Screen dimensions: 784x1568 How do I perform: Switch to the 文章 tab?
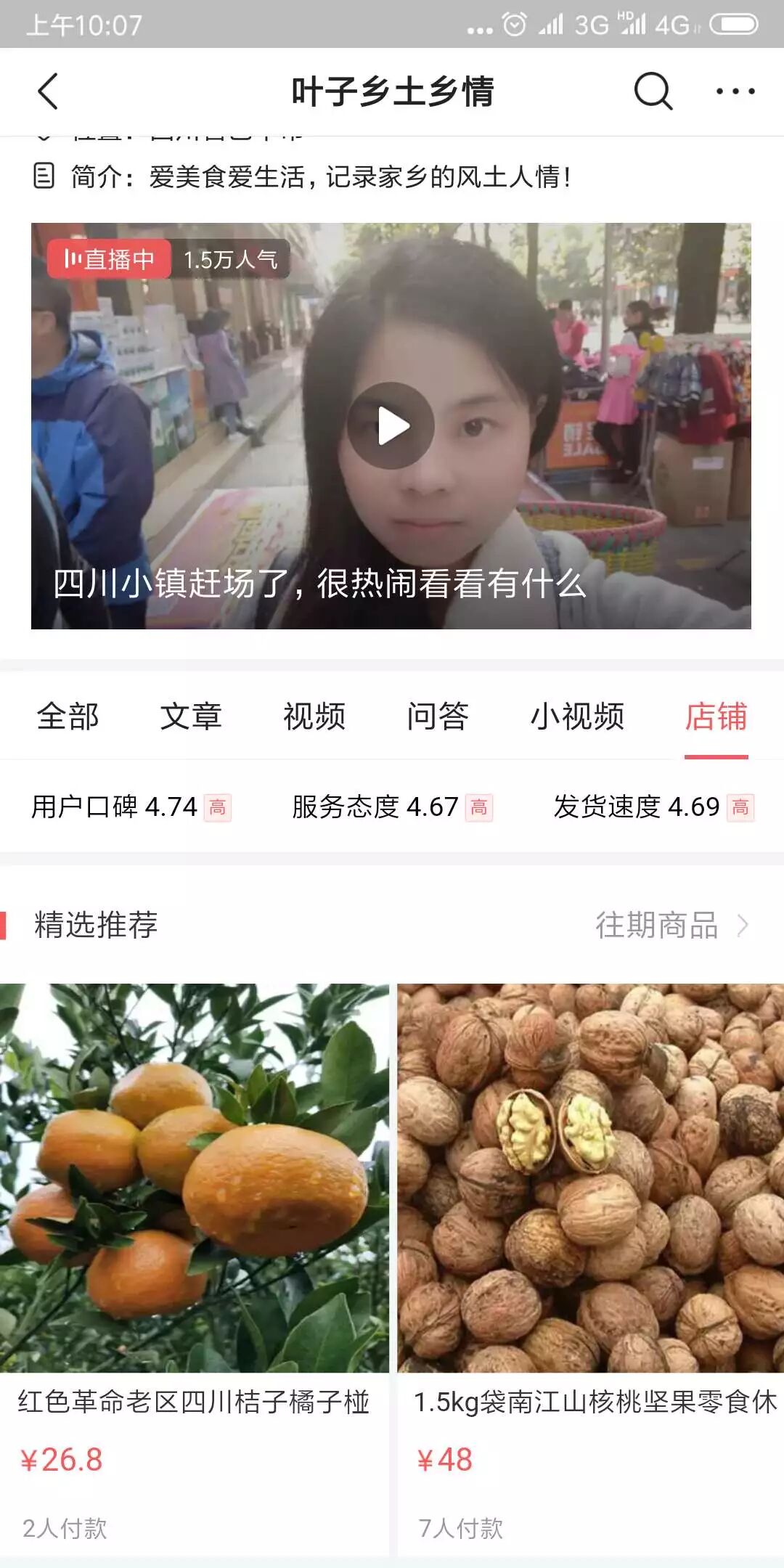191,716
